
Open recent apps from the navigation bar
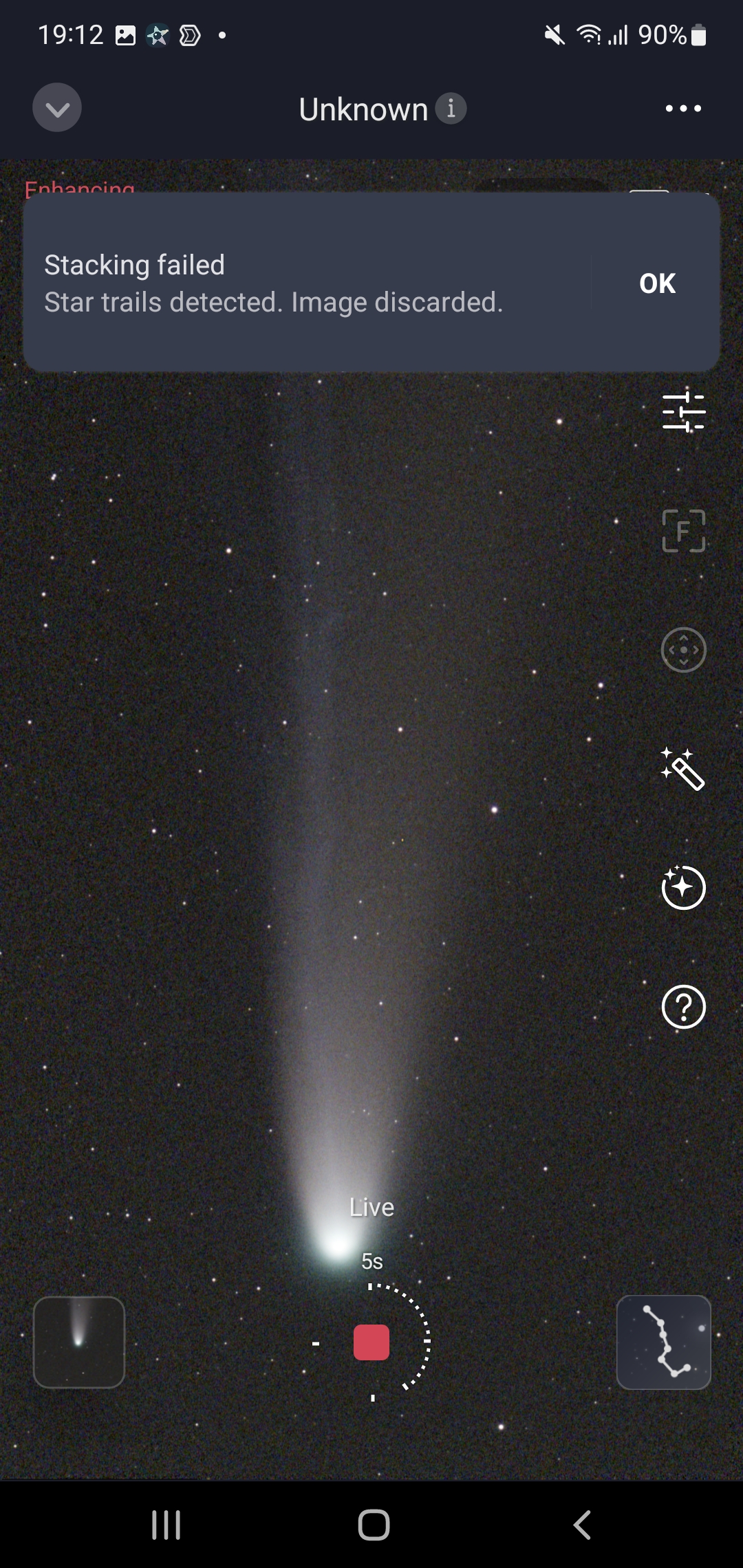click(x=166, y=1525)
